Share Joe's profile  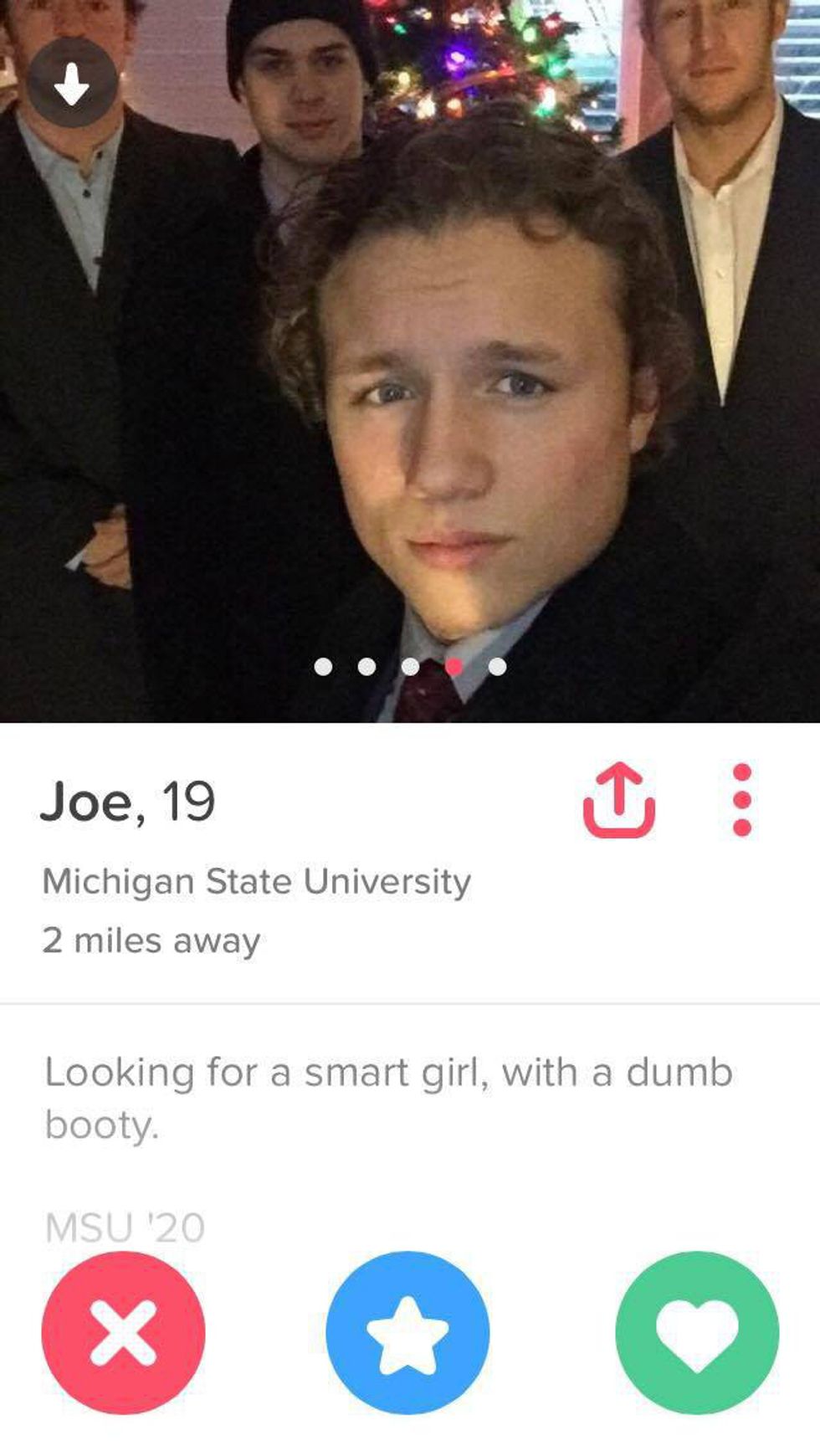[618, 800]
